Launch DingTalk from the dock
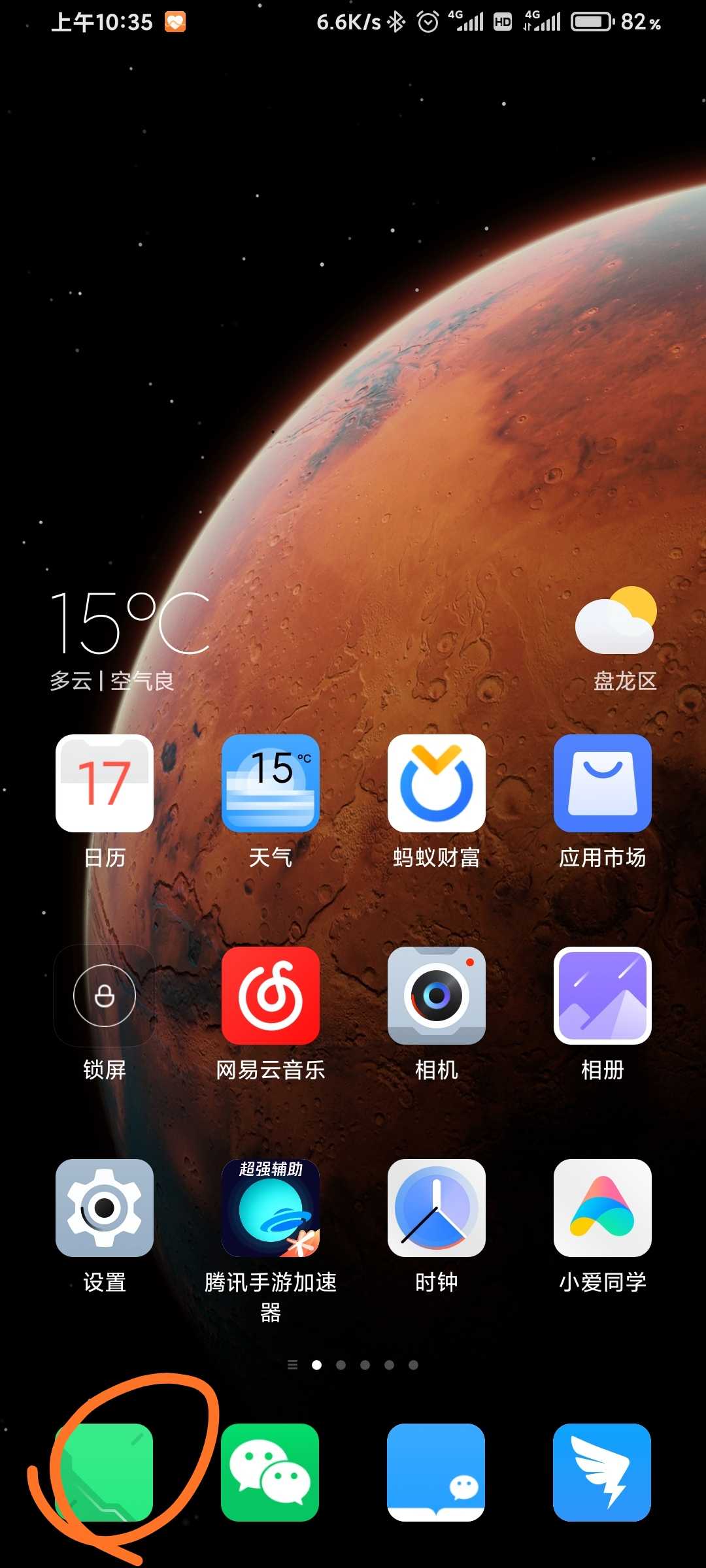 (x=602, y=1472)
